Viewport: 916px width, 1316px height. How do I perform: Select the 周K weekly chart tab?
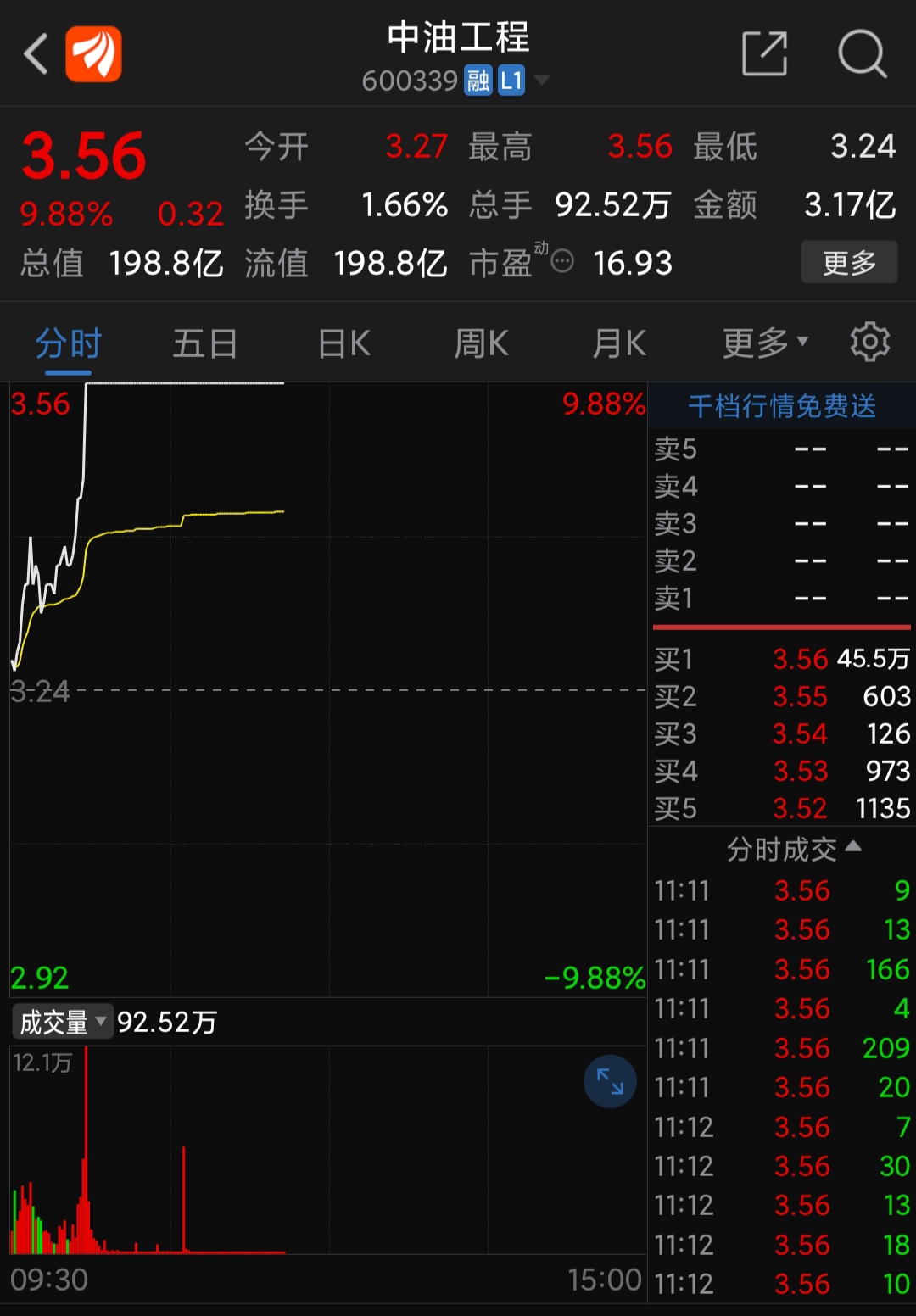point(480,342)
